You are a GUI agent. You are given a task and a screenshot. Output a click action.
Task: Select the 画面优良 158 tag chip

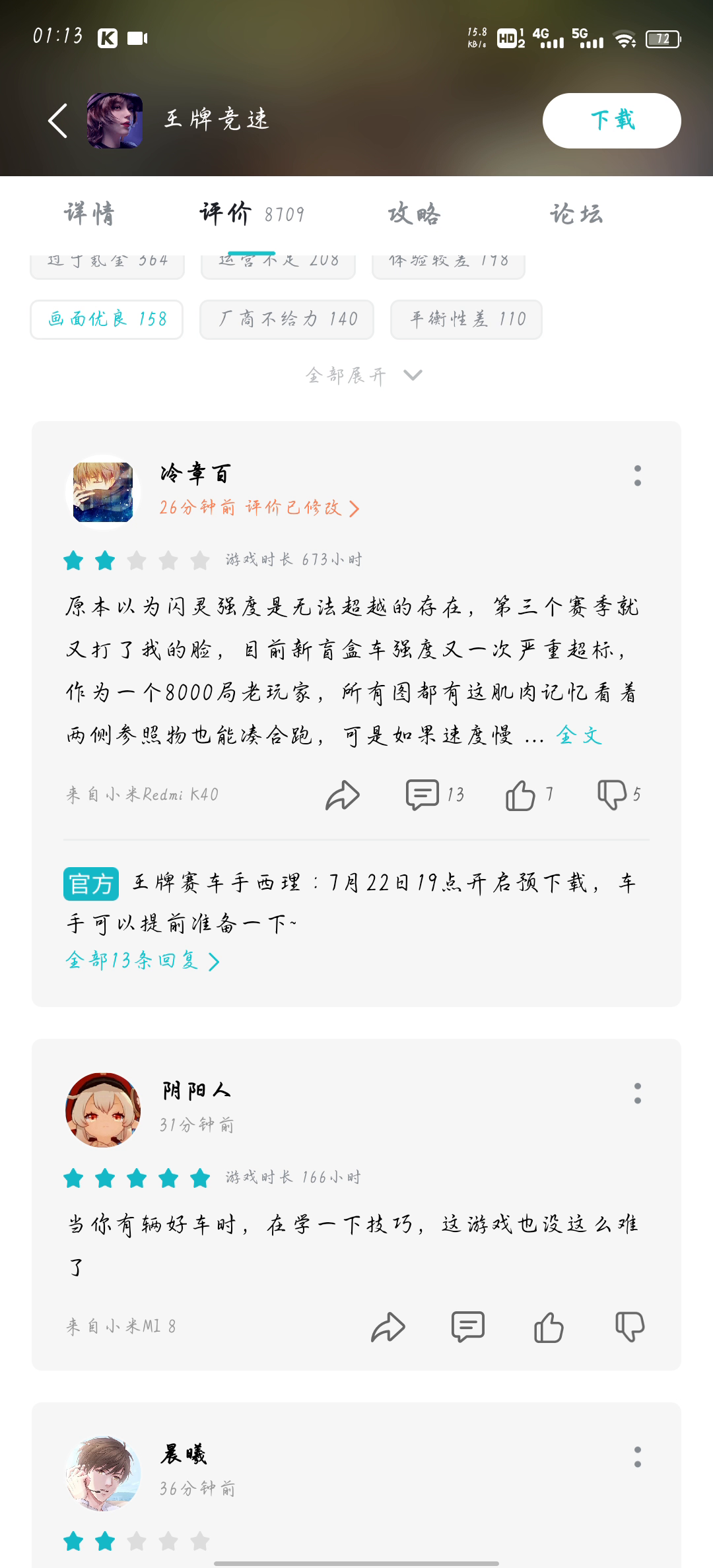click(107, 319)
